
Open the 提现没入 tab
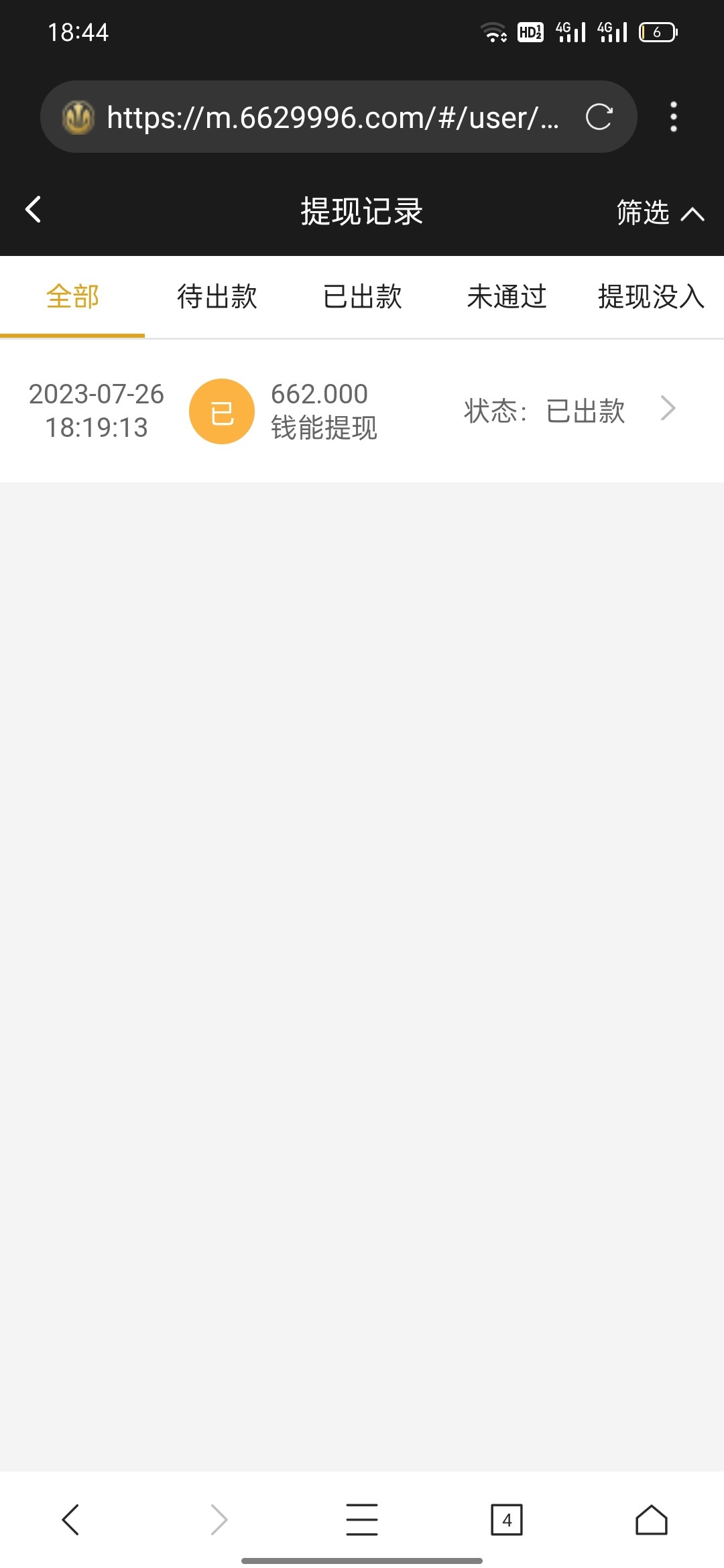tap(650, 297)
